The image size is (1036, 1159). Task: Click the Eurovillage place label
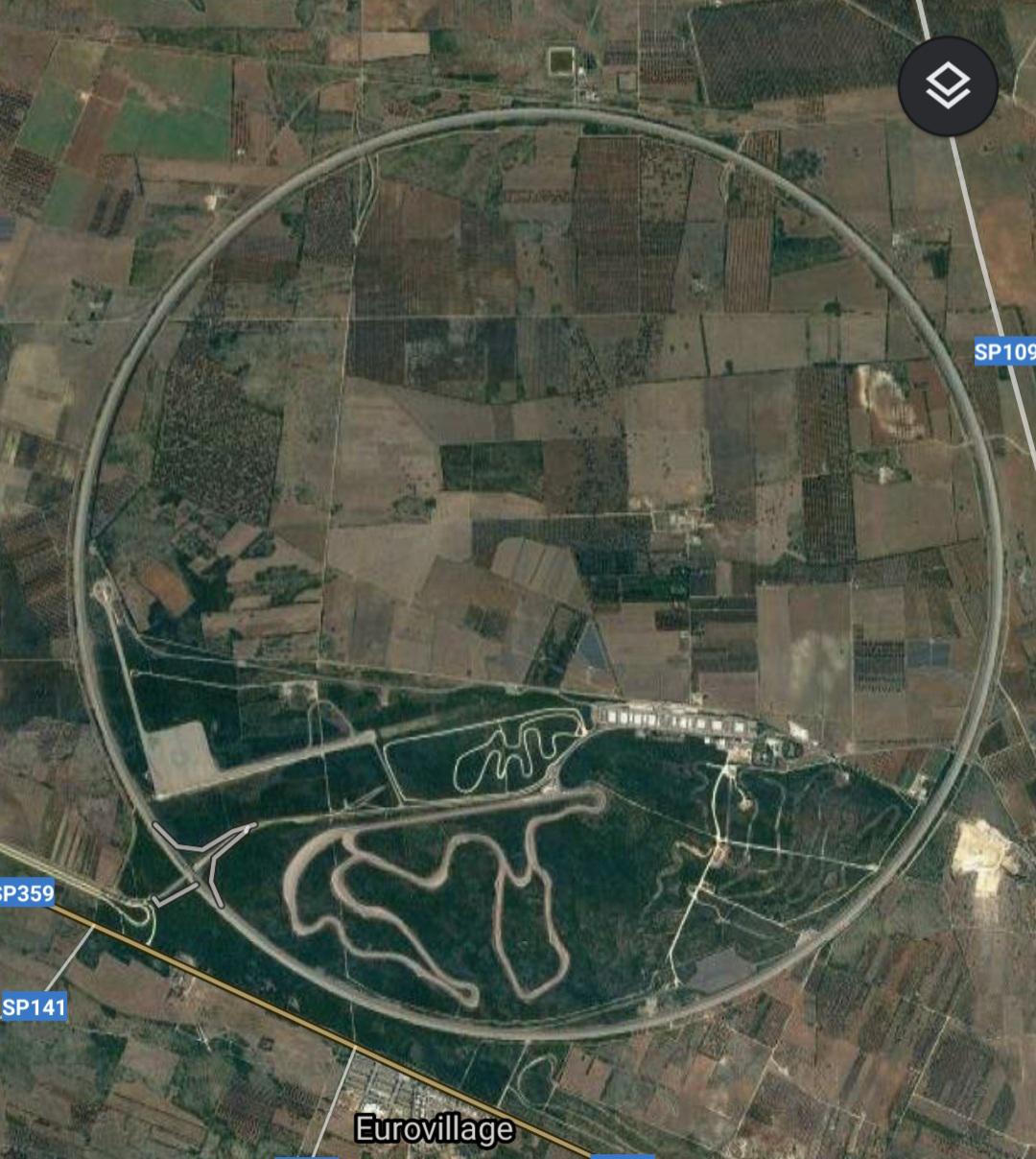(436, 1129)
